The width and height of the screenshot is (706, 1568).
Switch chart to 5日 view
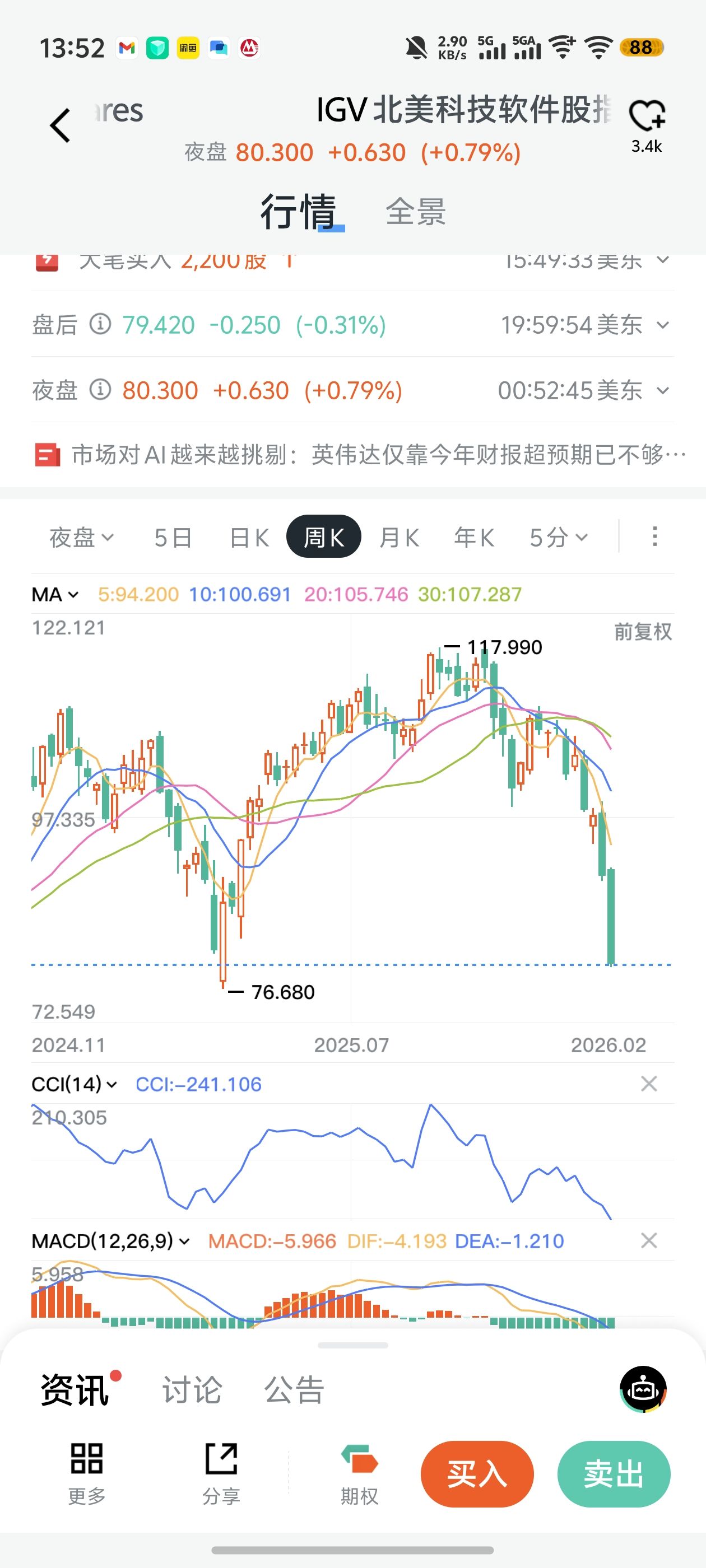pos(173,538)
